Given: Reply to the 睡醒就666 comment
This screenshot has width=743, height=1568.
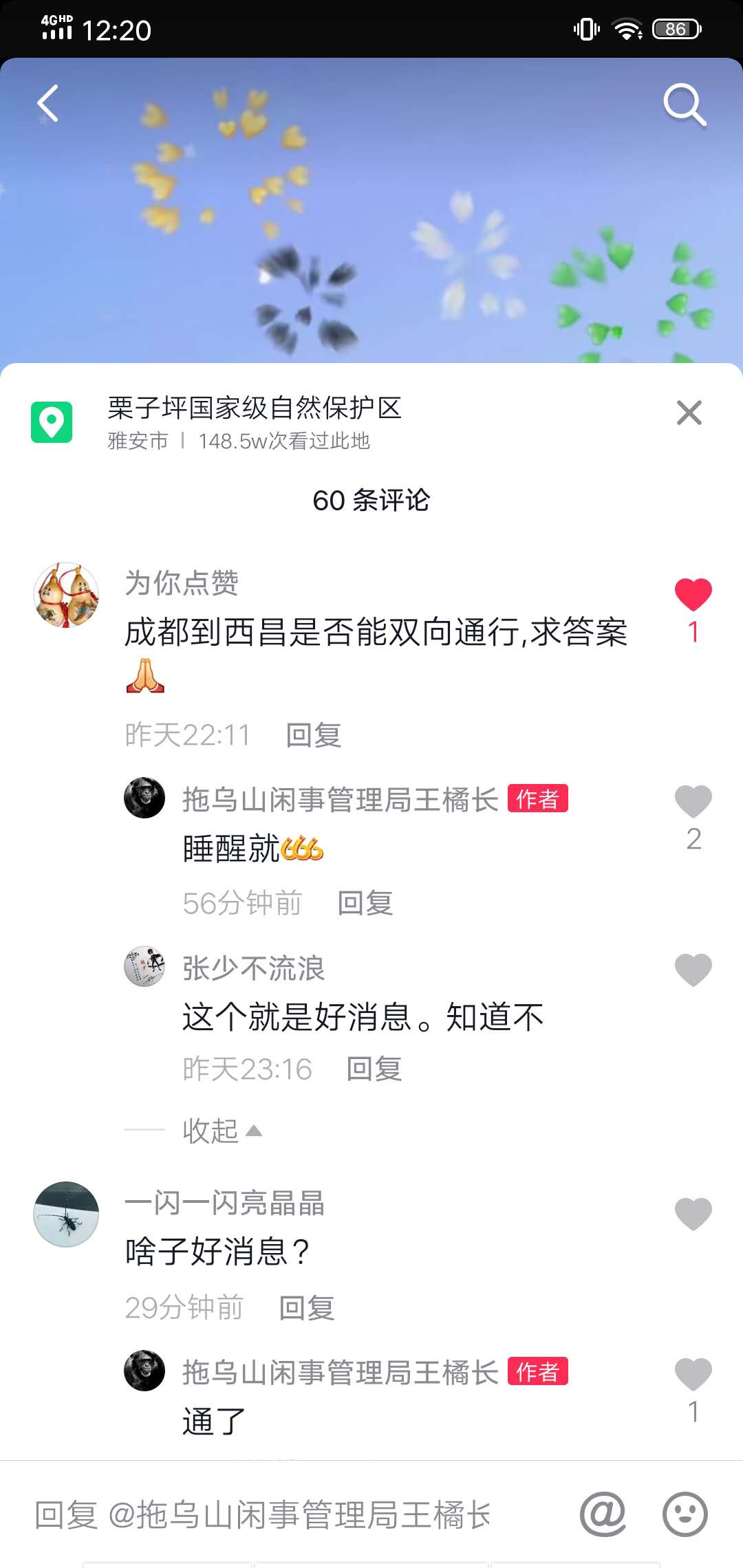Looking at the screenshot, I should 365,903.
